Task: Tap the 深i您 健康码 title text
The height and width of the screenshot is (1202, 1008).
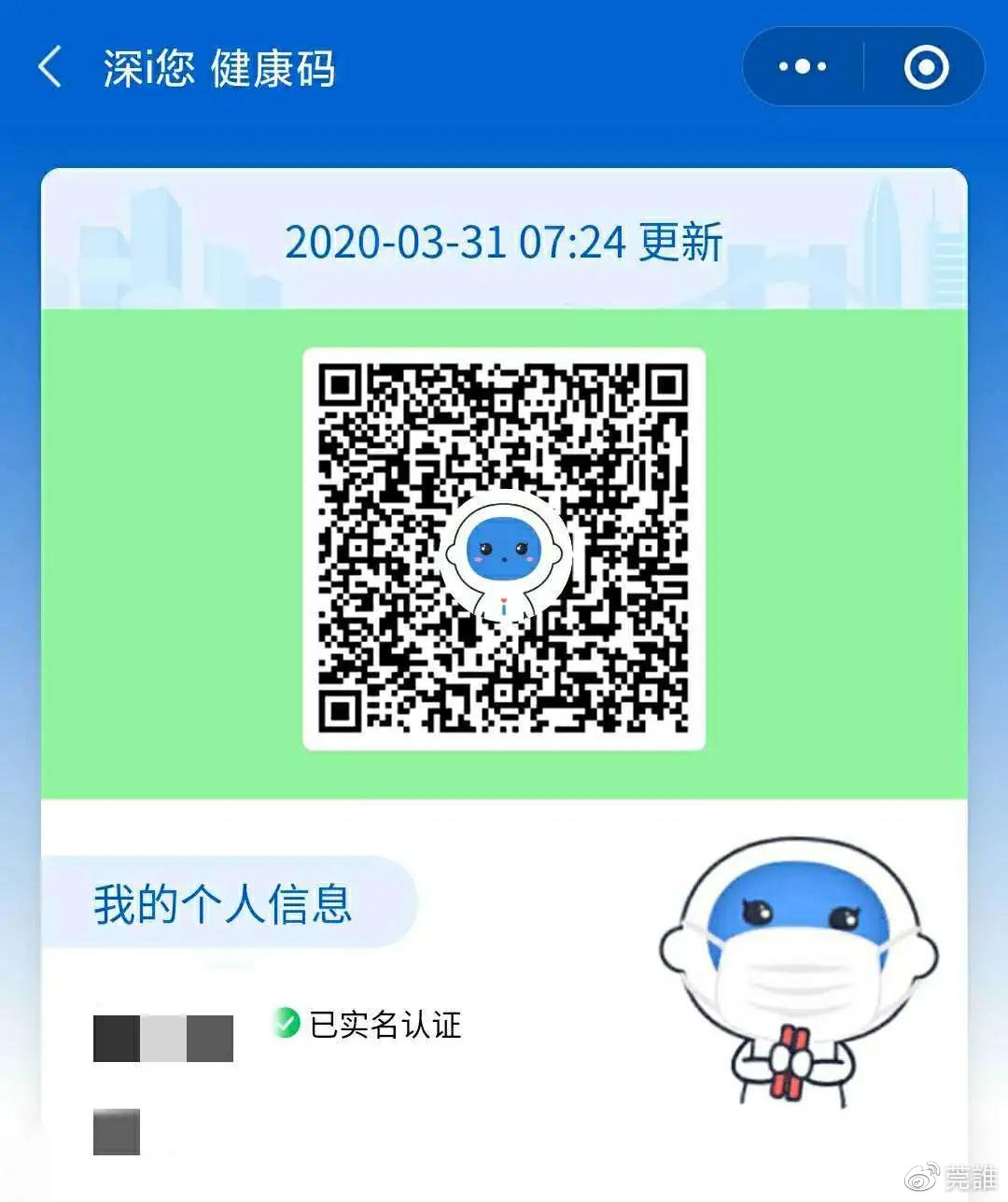Action: pos(219,67)
